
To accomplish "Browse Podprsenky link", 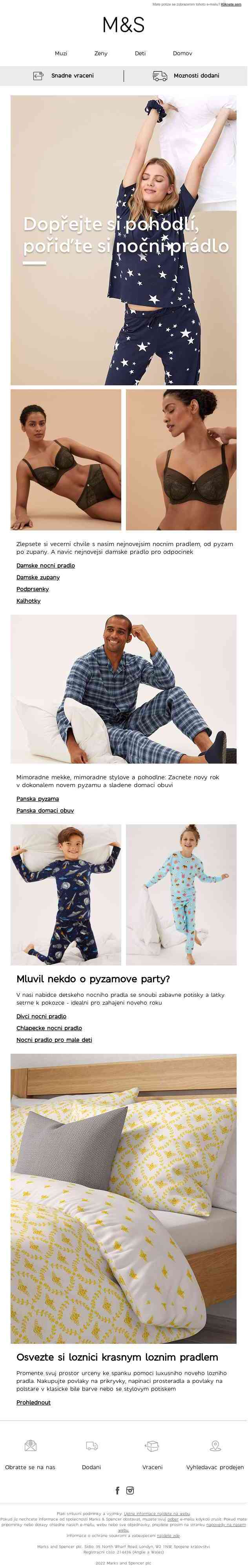I will coord(32,589).
